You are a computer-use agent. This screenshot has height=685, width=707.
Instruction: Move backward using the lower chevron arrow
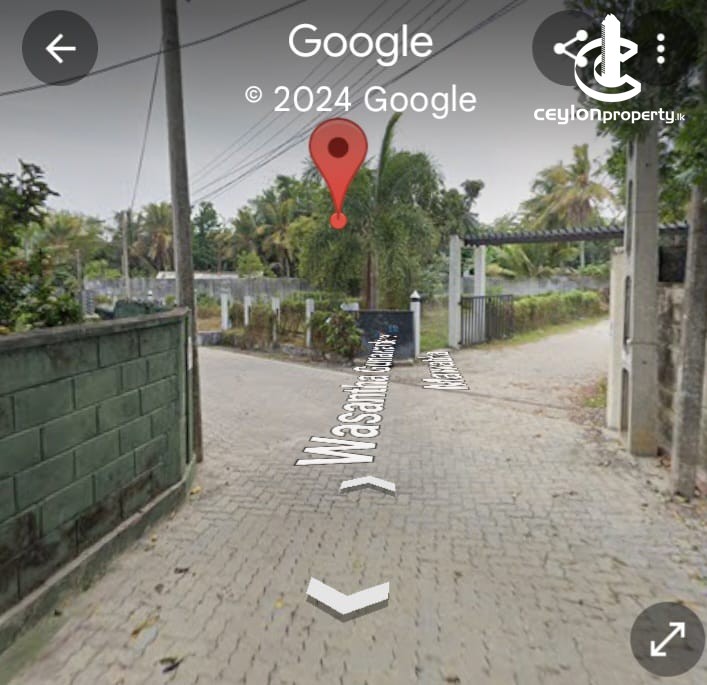tap(347, 597)
